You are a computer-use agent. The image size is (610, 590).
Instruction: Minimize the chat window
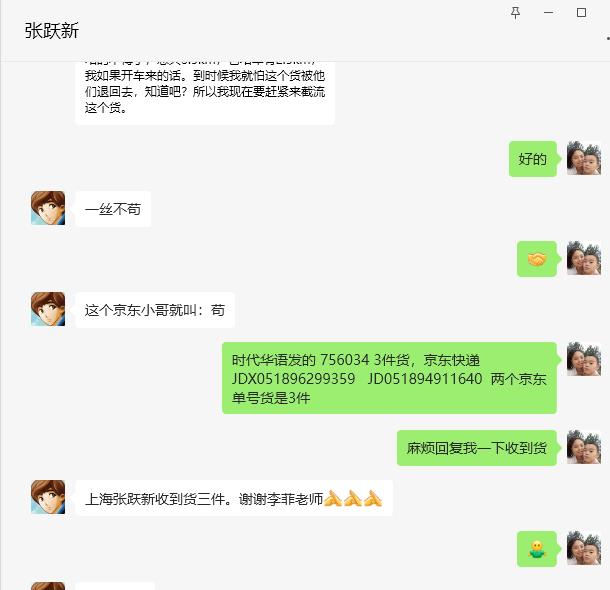tap(549, 12)
